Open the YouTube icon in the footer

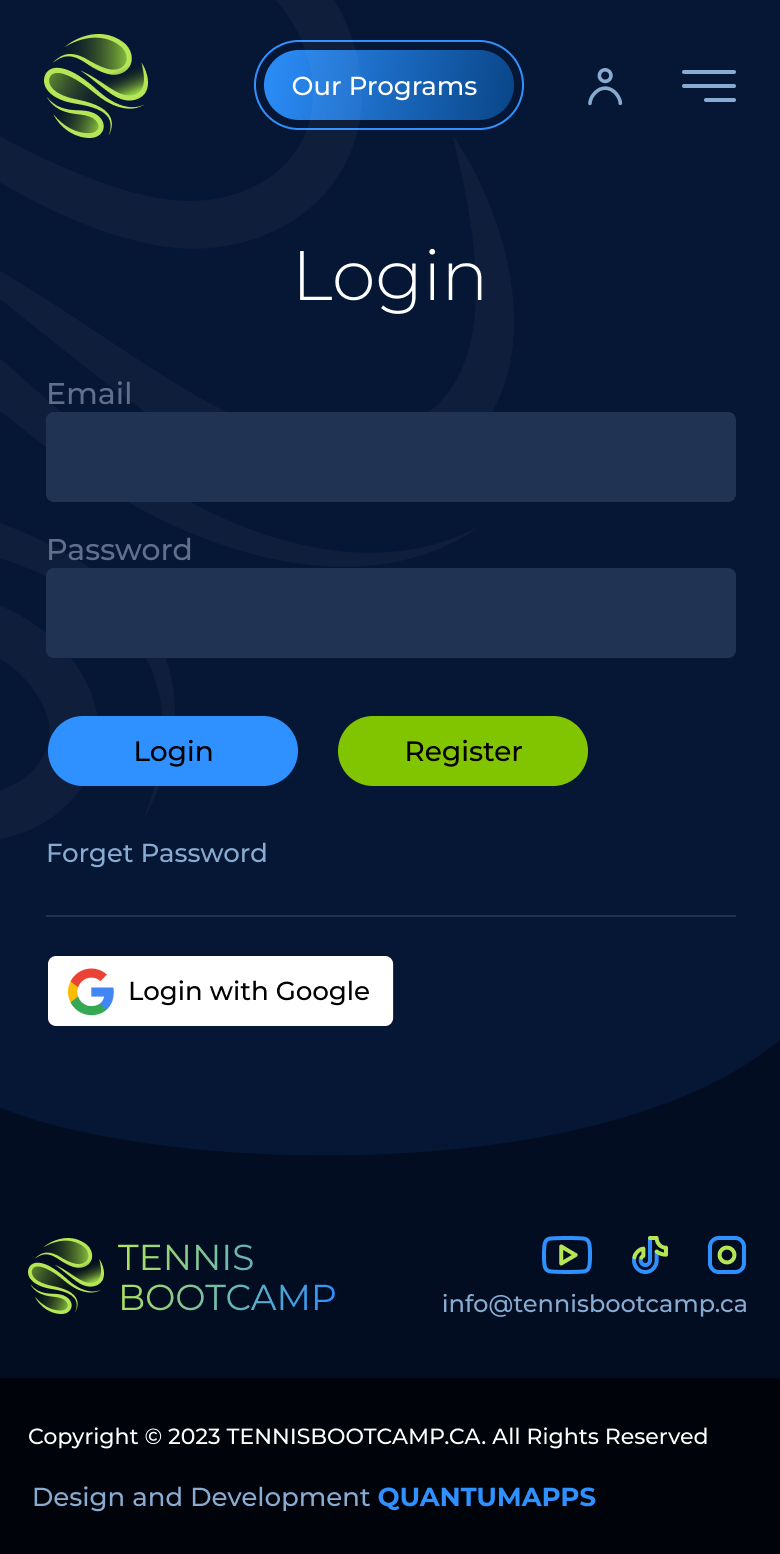pos(567,1255)
